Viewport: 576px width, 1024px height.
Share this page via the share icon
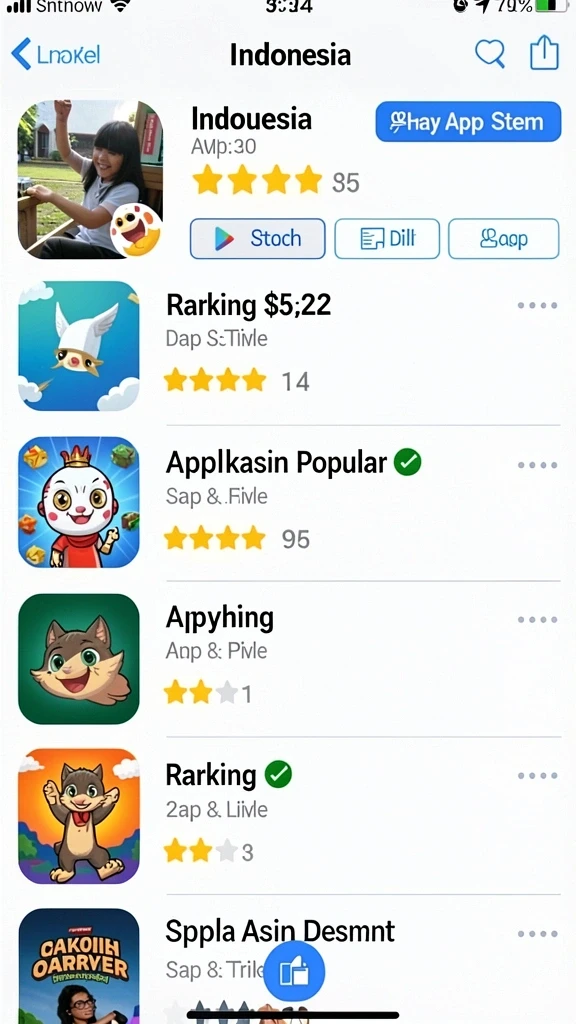[543, 52]
